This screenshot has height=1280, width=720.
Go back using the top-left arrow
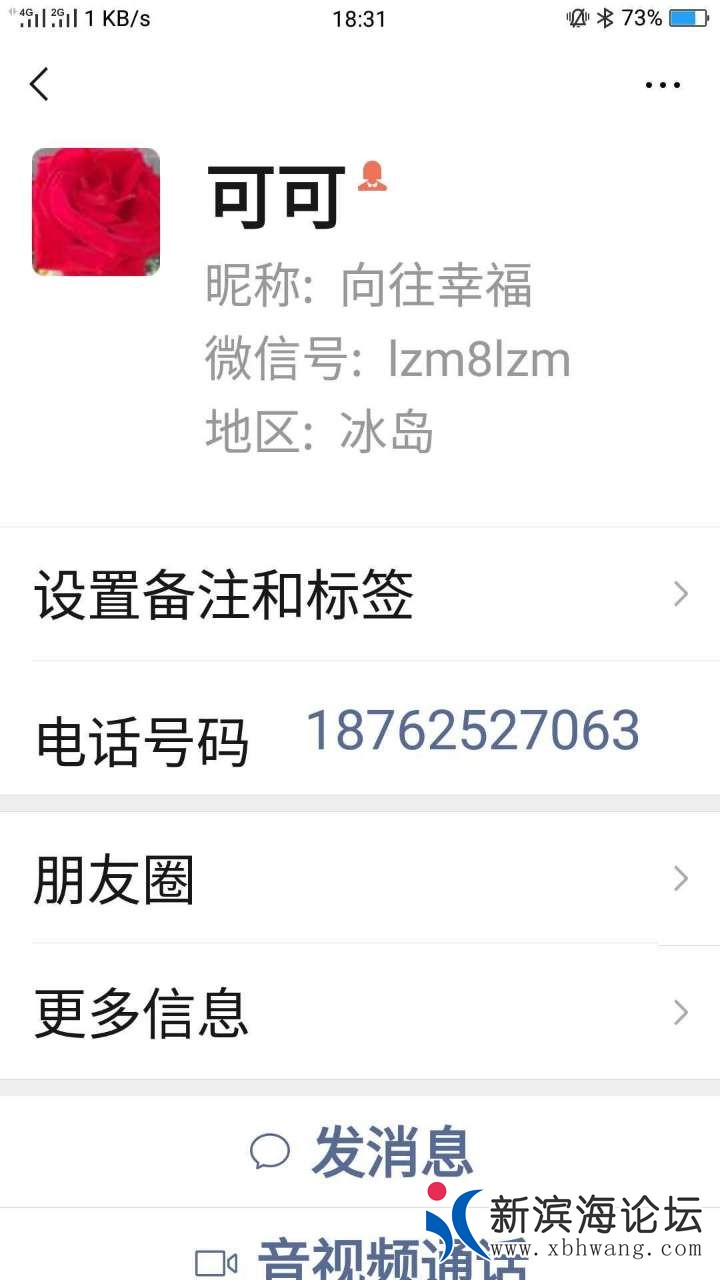tap(40, 85)
